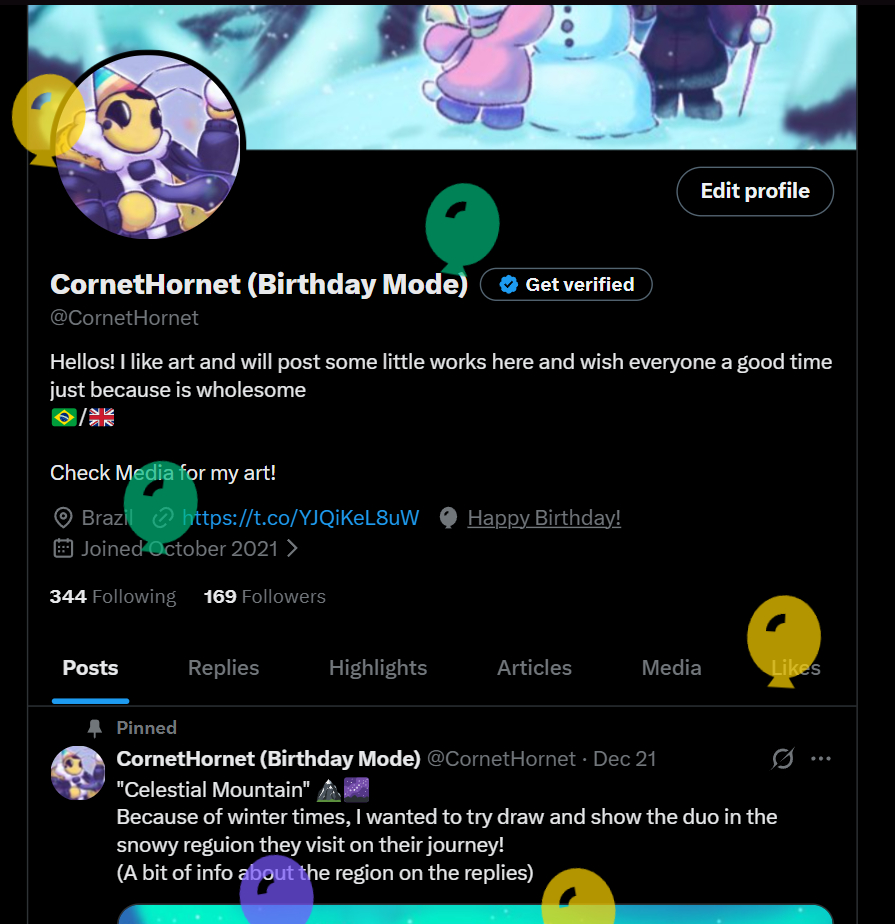Open the Edit profile button
This screenshot has height=924, width=895.
[755, 191]
